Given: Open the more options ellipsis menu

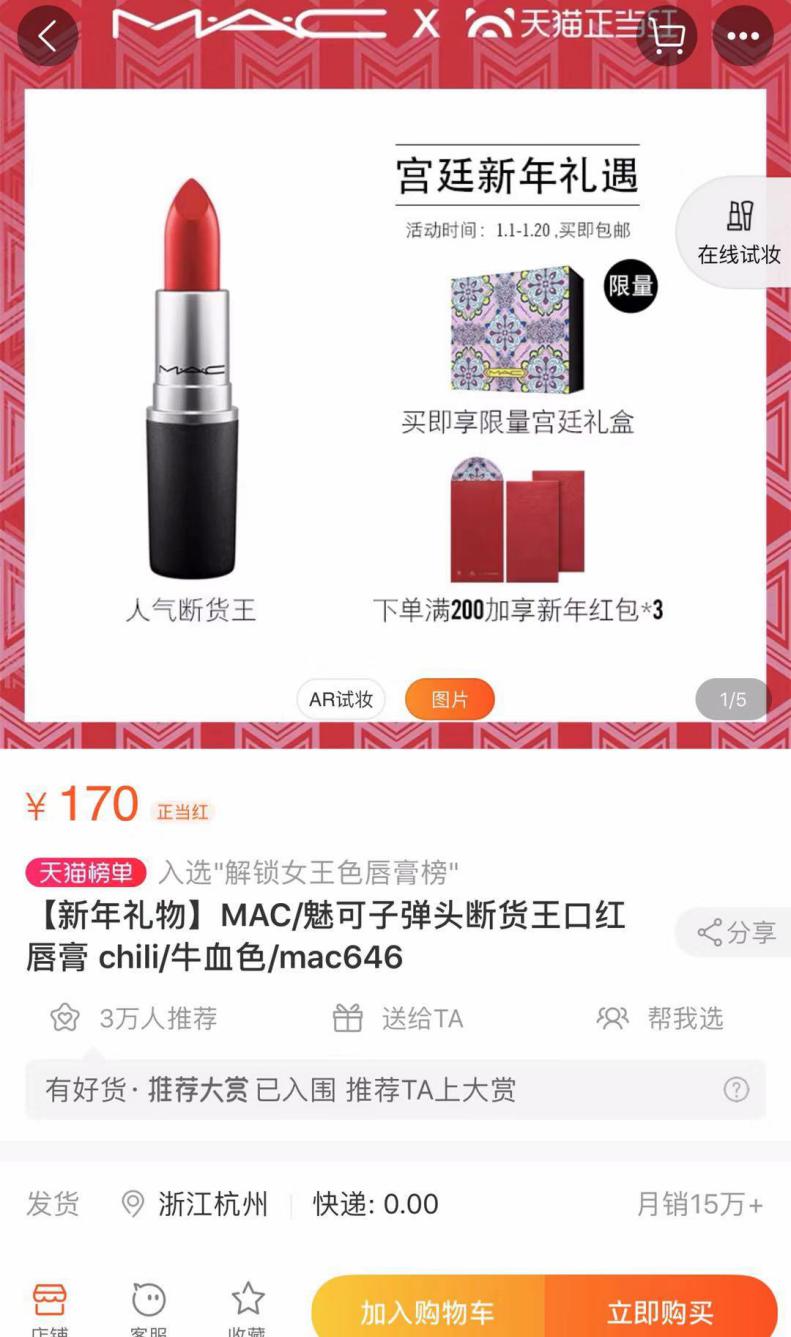Looking at the screenshot, I should (x=743, y=36).
